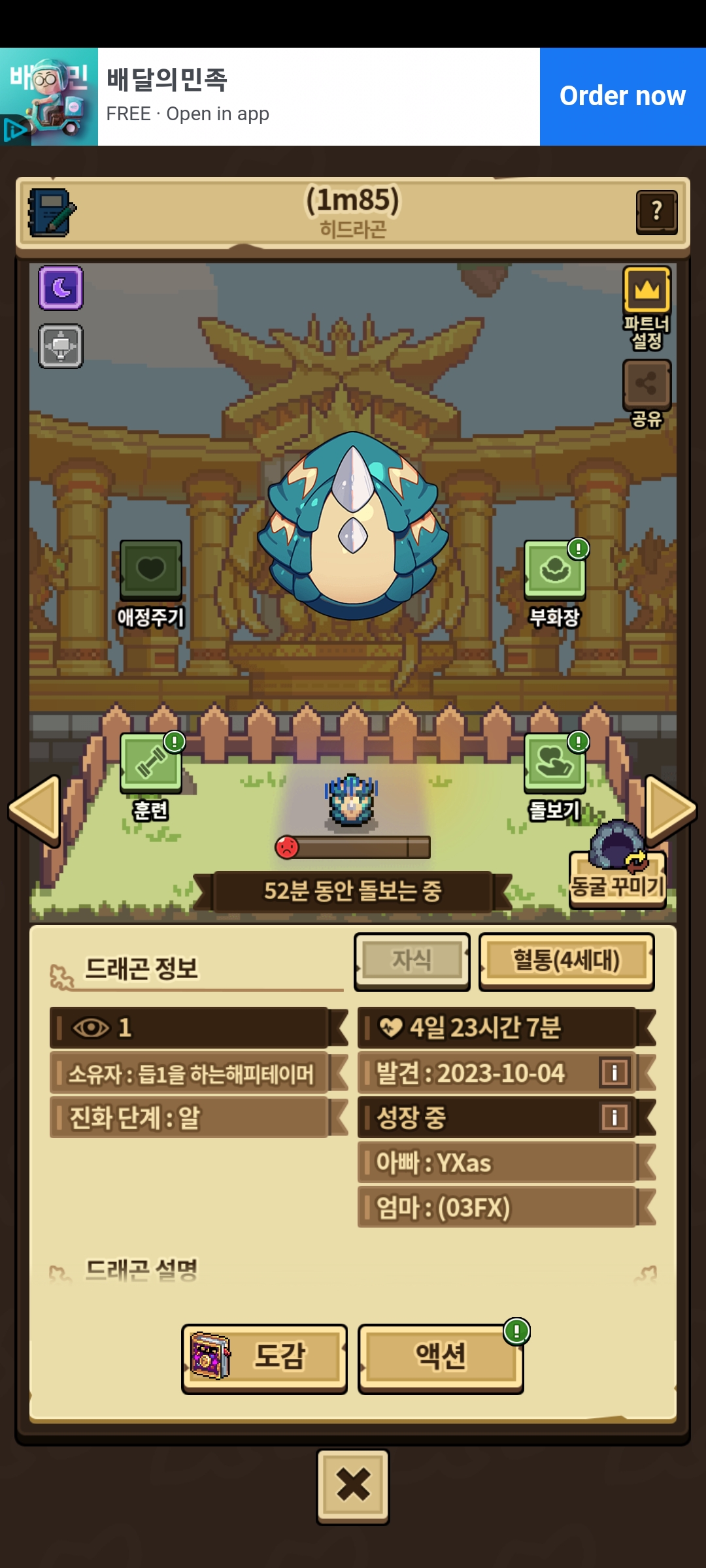Tap the screen position icon below moon
The height and width of the screenshot is (1568, 706).
(x=61, y=346)
